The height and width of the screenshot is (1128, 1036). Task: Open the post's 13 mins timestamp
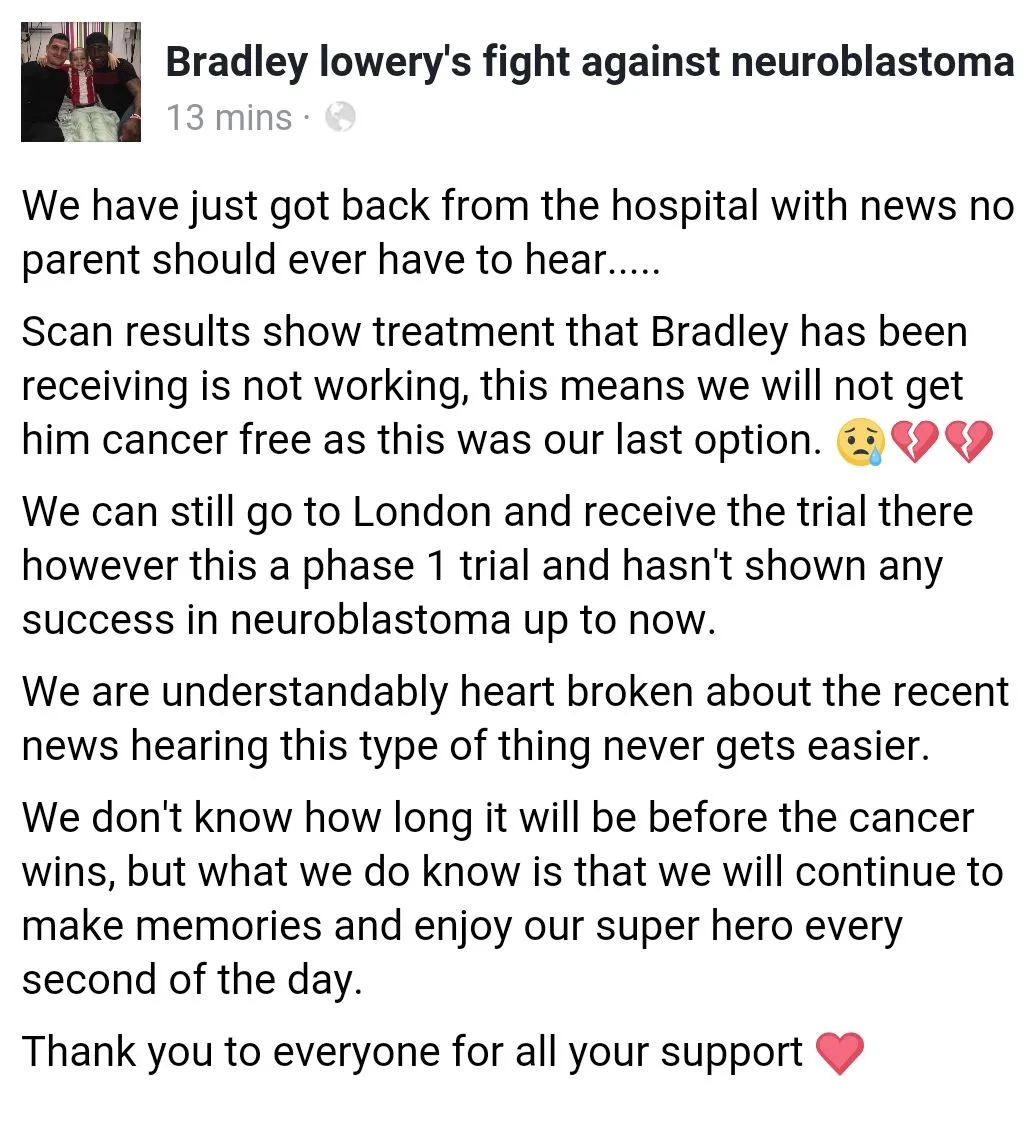pos(229,118)
